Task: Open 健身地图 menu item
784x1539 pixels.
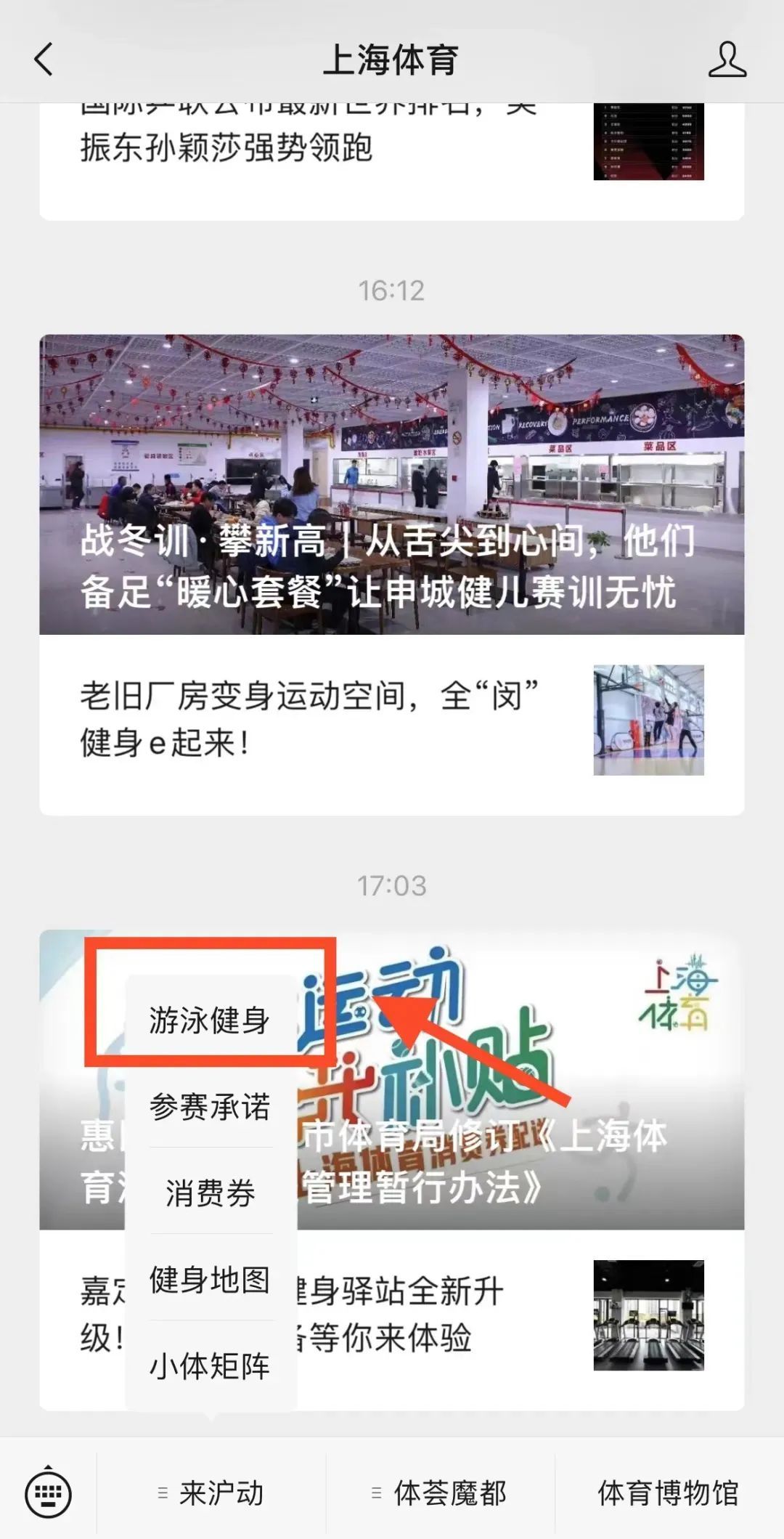Action: [x=210, y=1279]
